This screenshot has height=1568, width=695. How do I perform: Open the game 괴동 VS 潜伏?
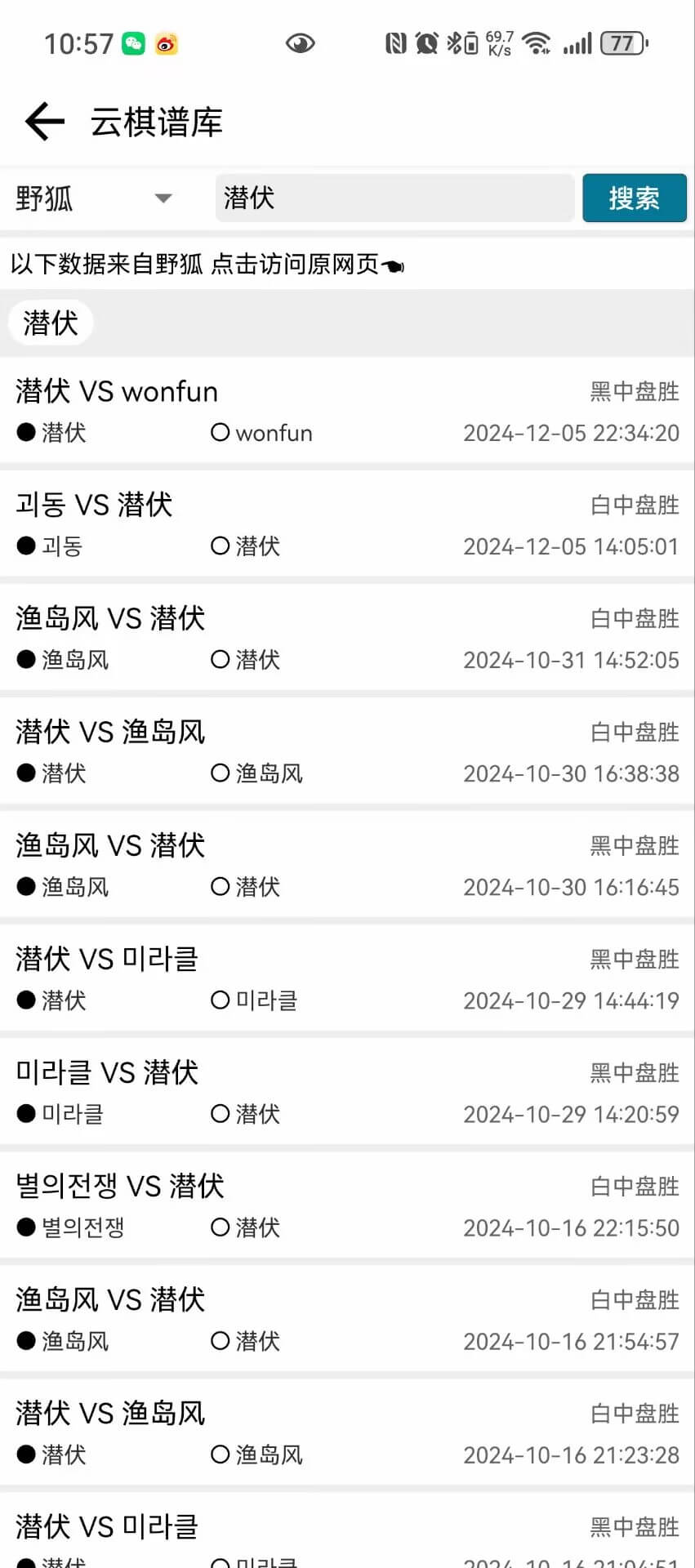click(347, 524)
